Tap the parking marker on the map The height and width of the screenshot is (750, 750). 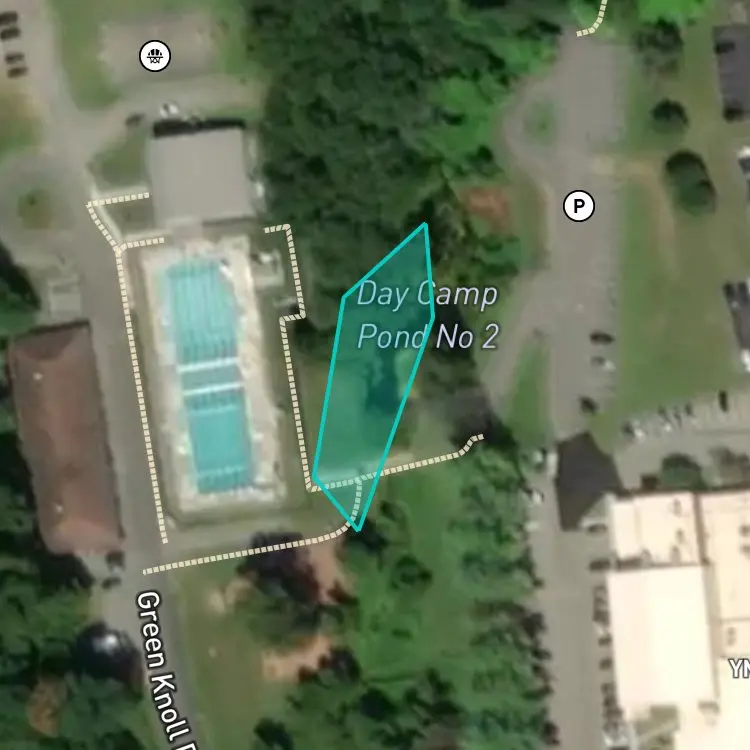(578, 207)
